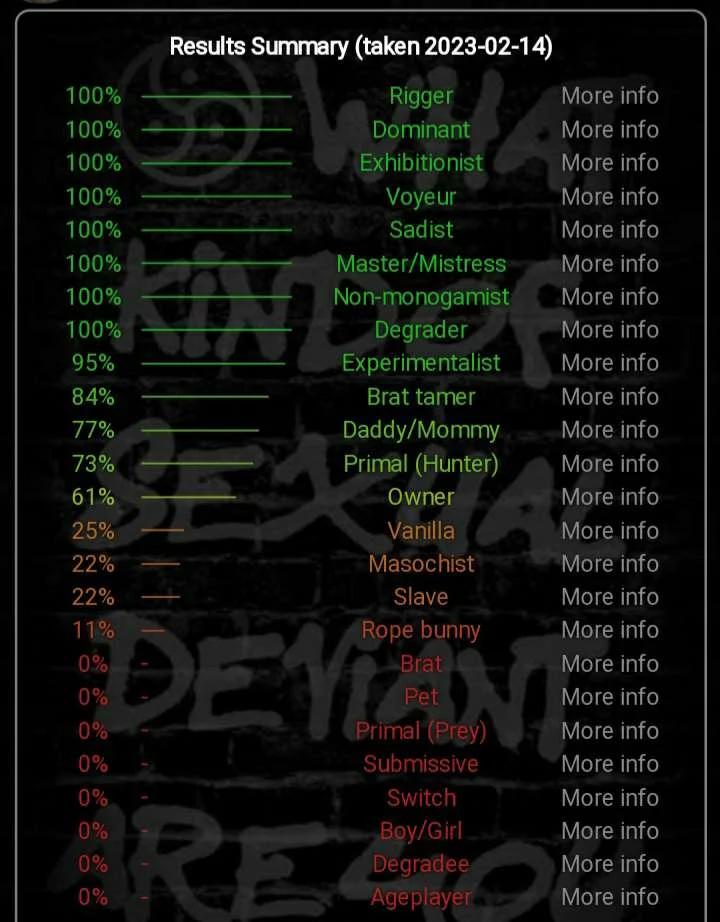
Task: Show More info for Rope bunny
Action: [609, 630]
